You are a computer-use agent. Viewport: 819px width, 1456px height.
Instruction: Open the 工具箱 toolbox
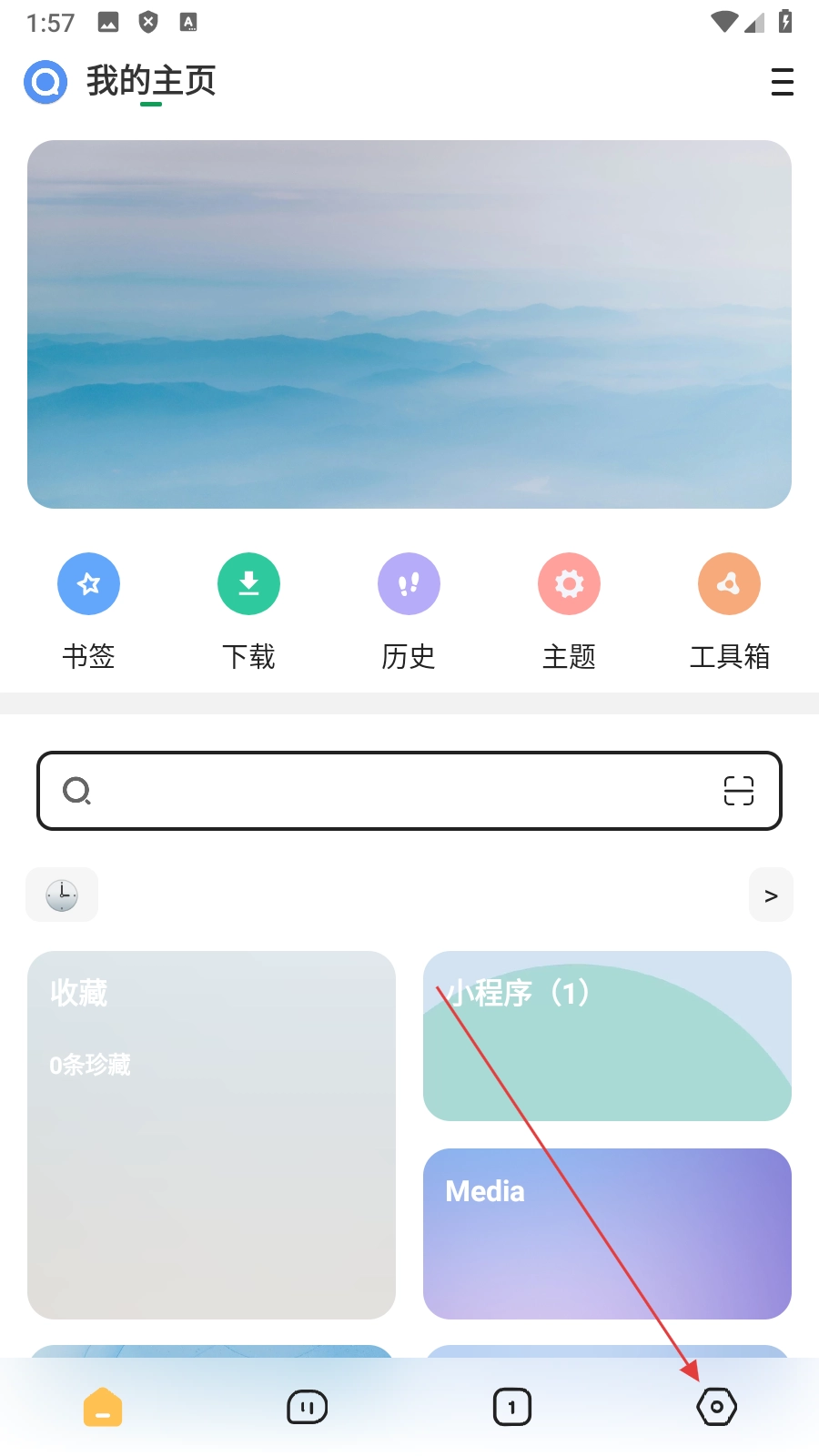point(729,612)
